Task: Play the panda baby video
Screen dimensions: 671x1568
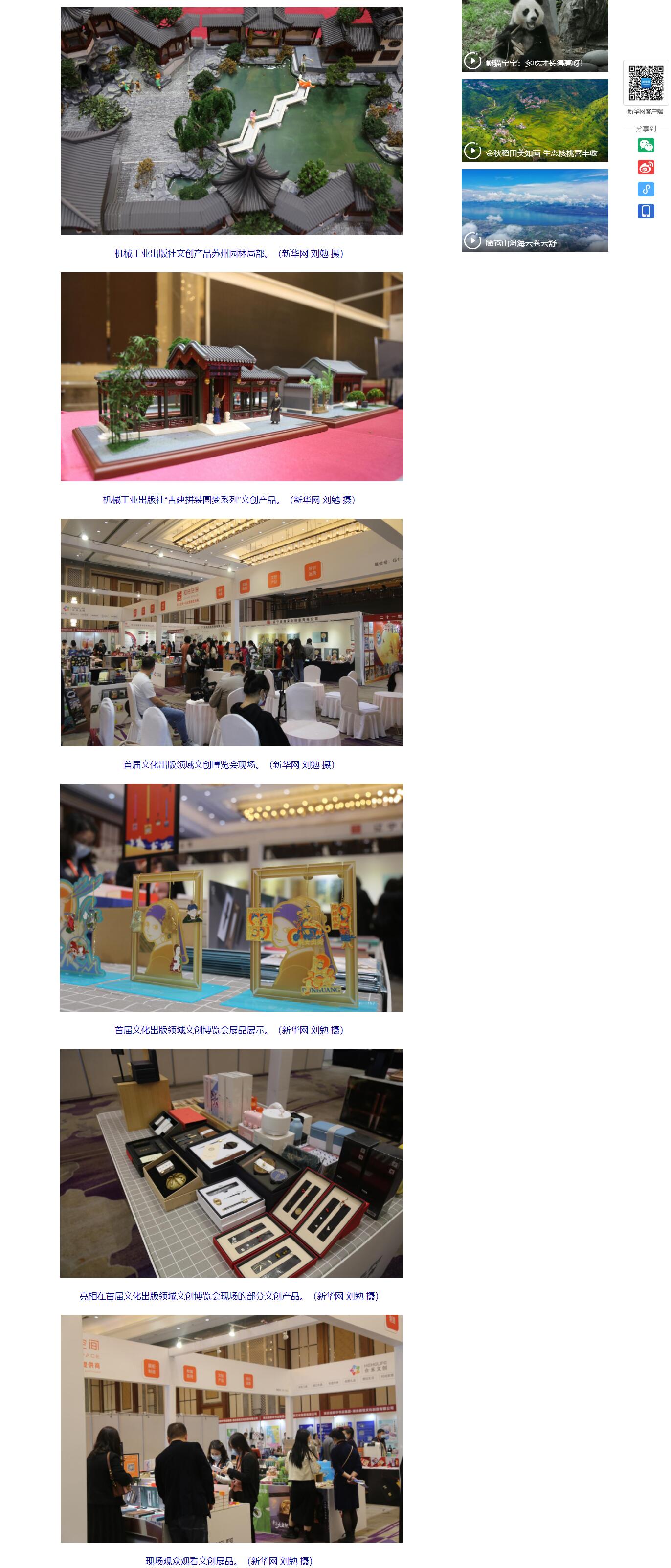Action: (x=534, y=37)
